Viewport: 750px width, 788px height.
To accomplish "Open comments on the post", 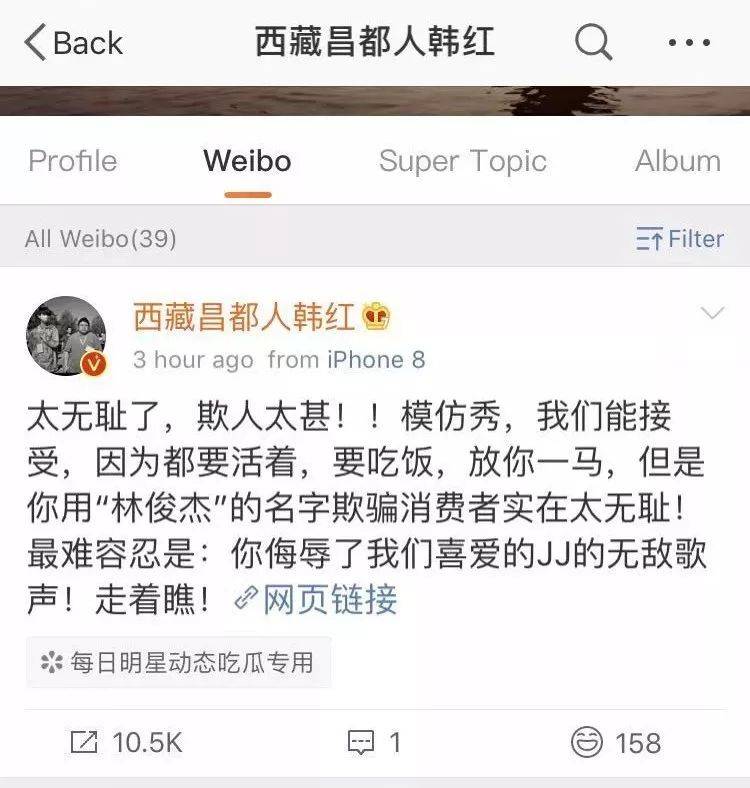I will [x=374, y=742].
